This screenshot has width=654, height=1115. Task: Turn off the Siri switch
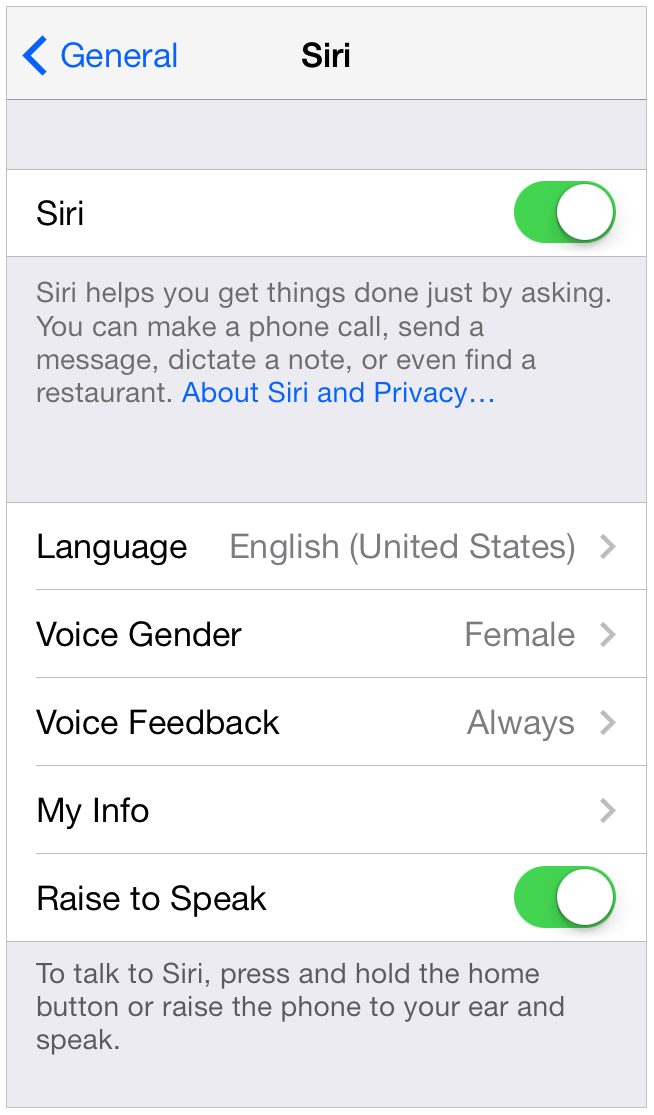pyautogui.click(x=564, y=213)
